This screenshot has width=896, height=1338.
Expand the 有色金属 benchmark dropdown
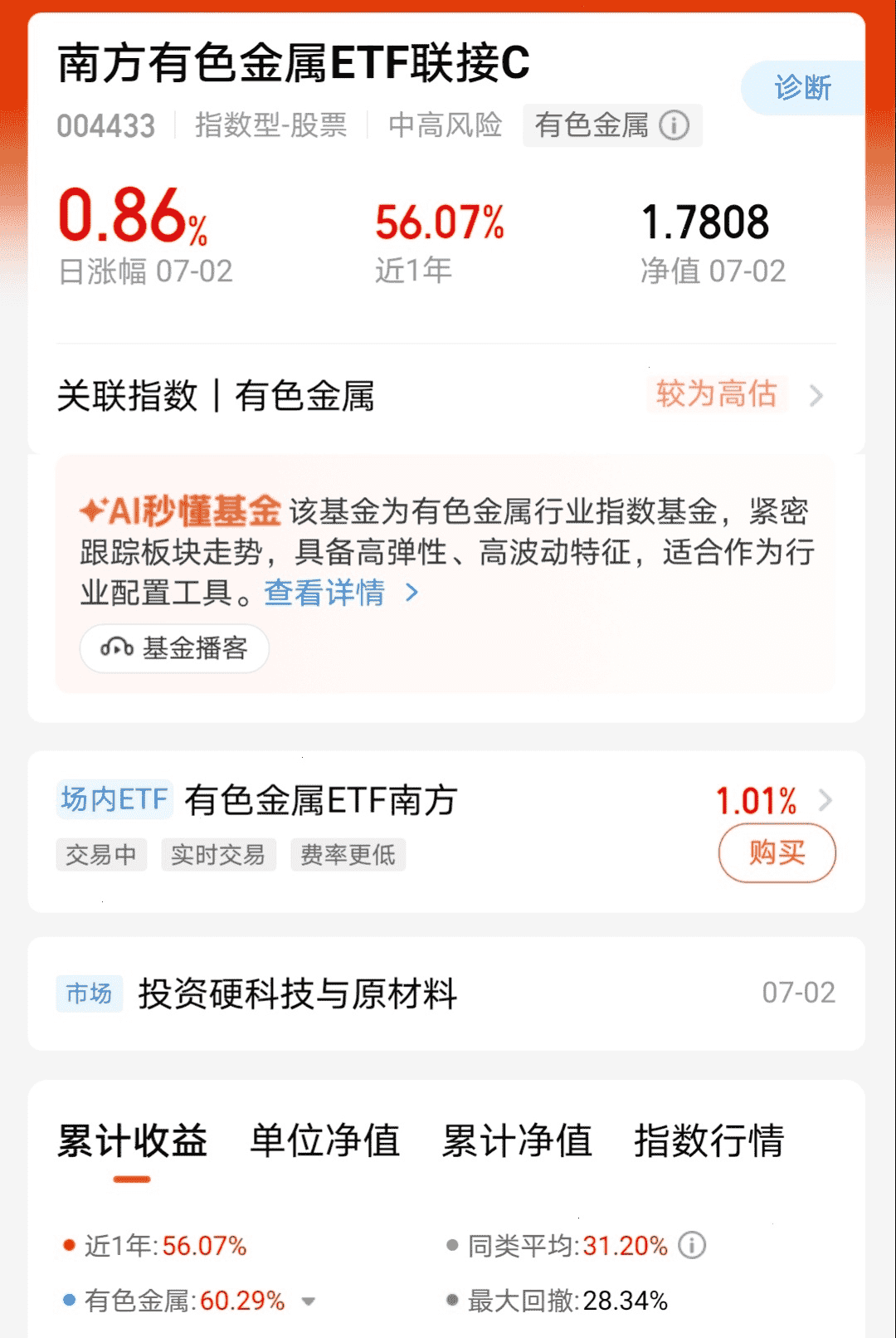(309, 1301)
